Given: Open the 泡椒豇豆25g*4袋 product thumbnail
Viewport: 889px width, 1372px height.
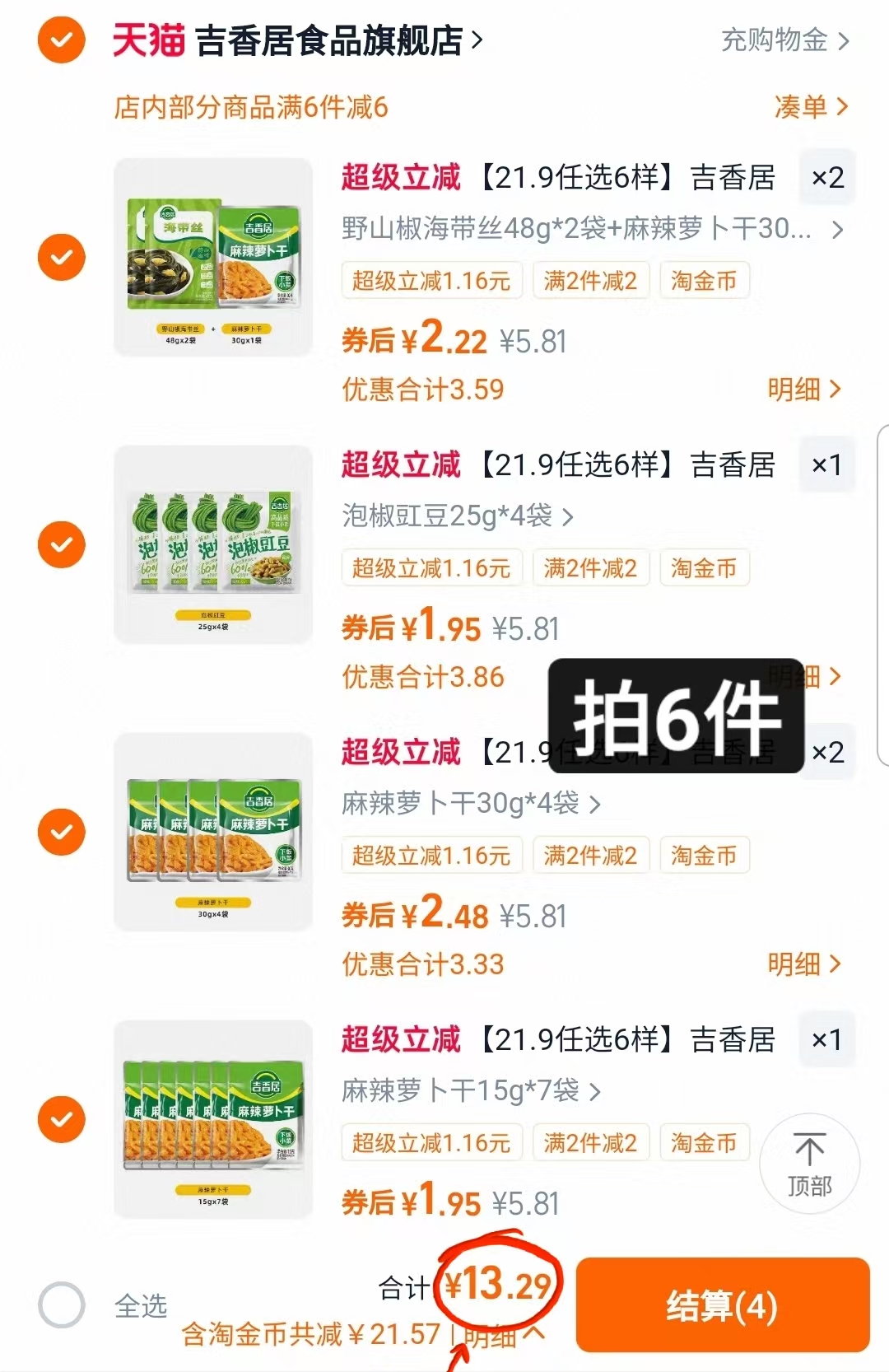Looking at the screenshot, I should (x=212, y=544).
